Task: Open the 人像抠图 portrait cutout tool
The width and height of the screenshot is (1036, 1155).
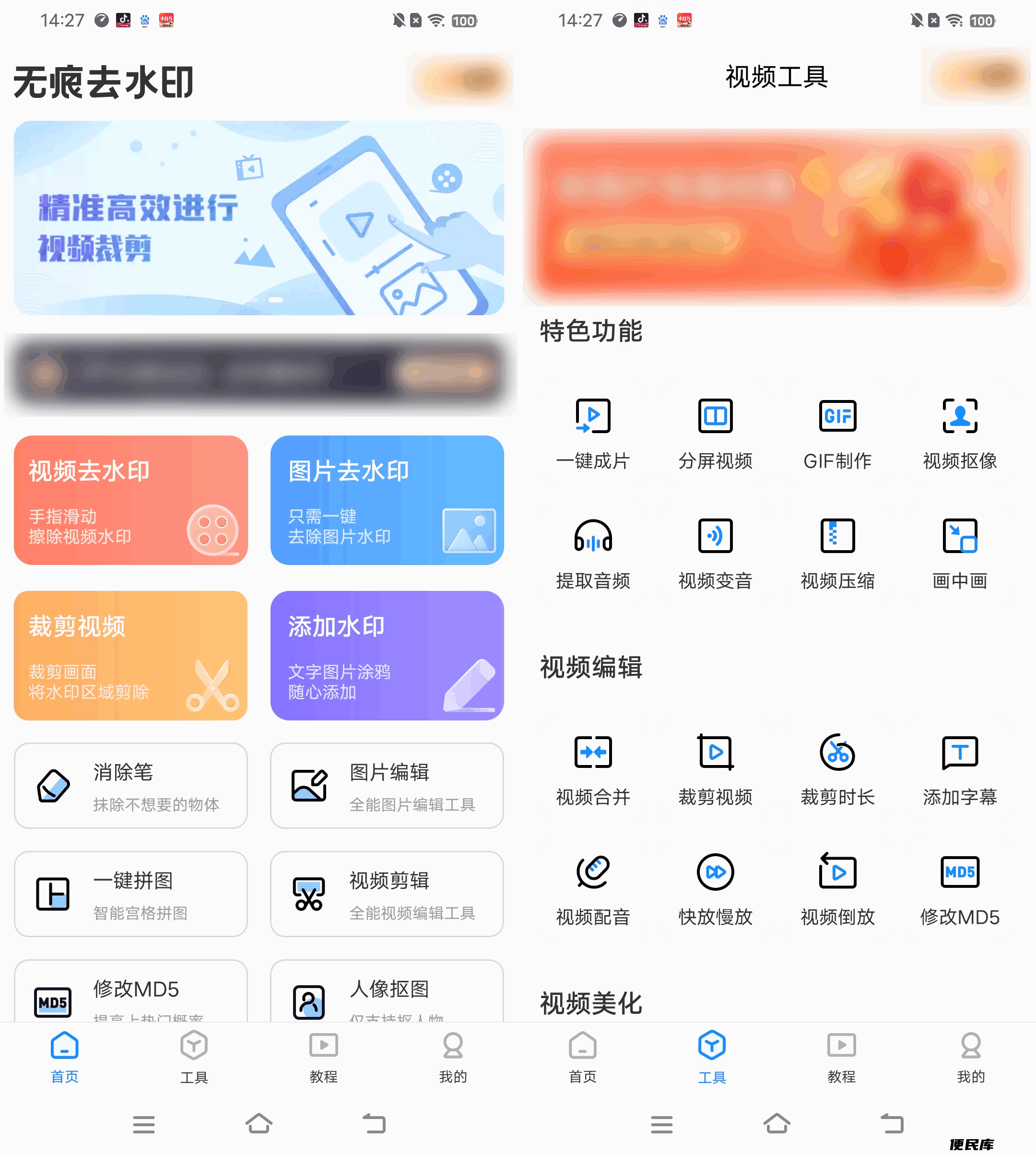Action: [x=387, y=993]
